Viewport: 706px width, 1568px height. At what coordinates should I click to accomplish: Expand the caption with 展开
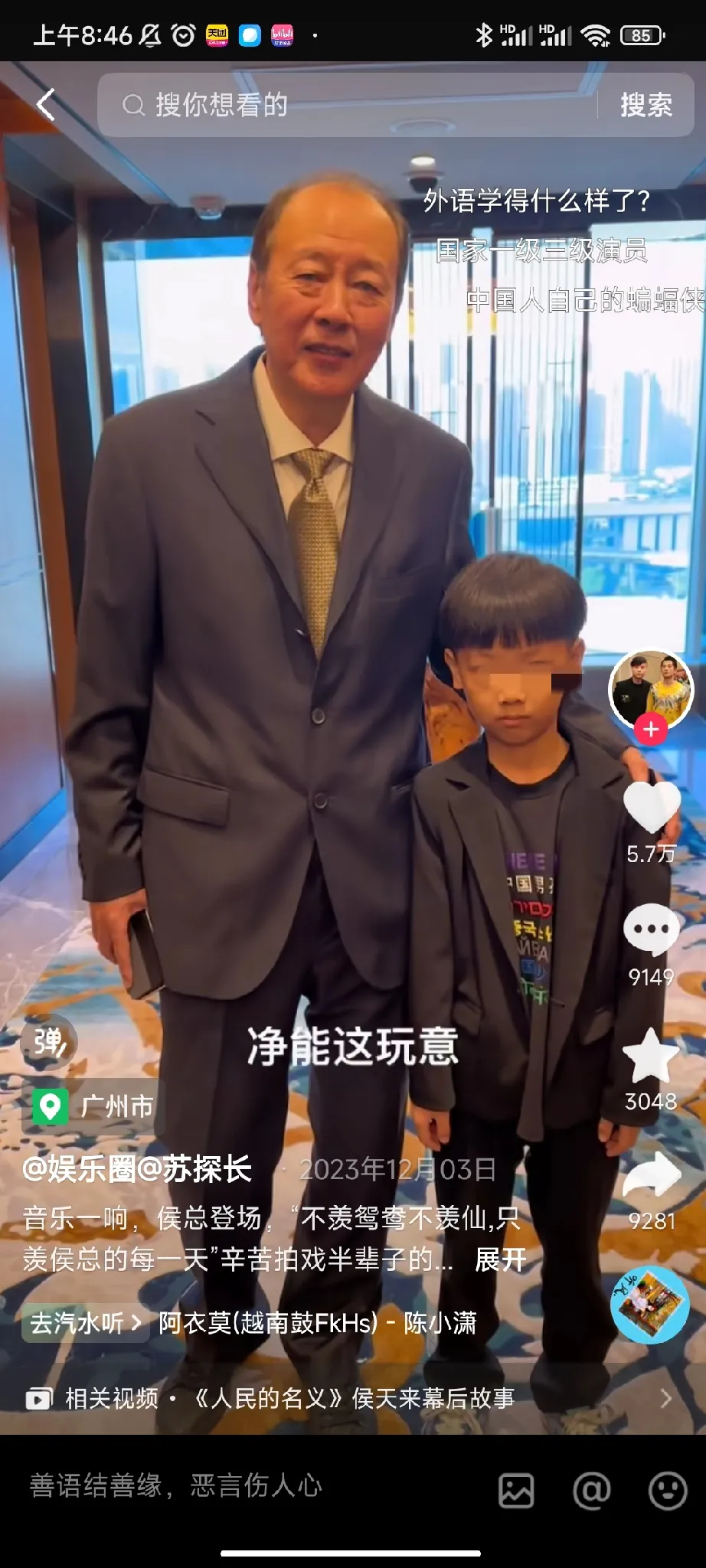pos(501,1259)
